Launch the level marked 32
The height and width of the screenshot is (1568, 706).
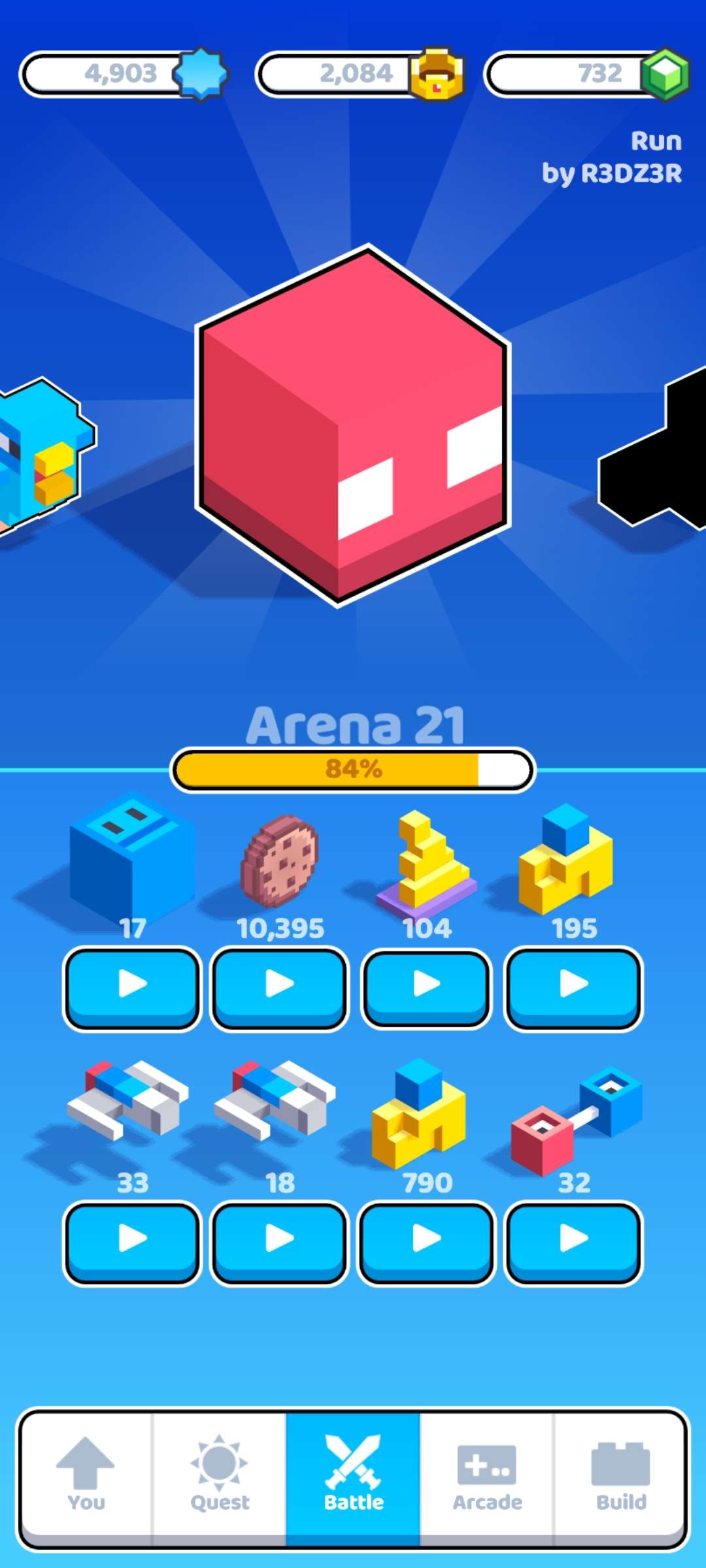(573, 1243)
